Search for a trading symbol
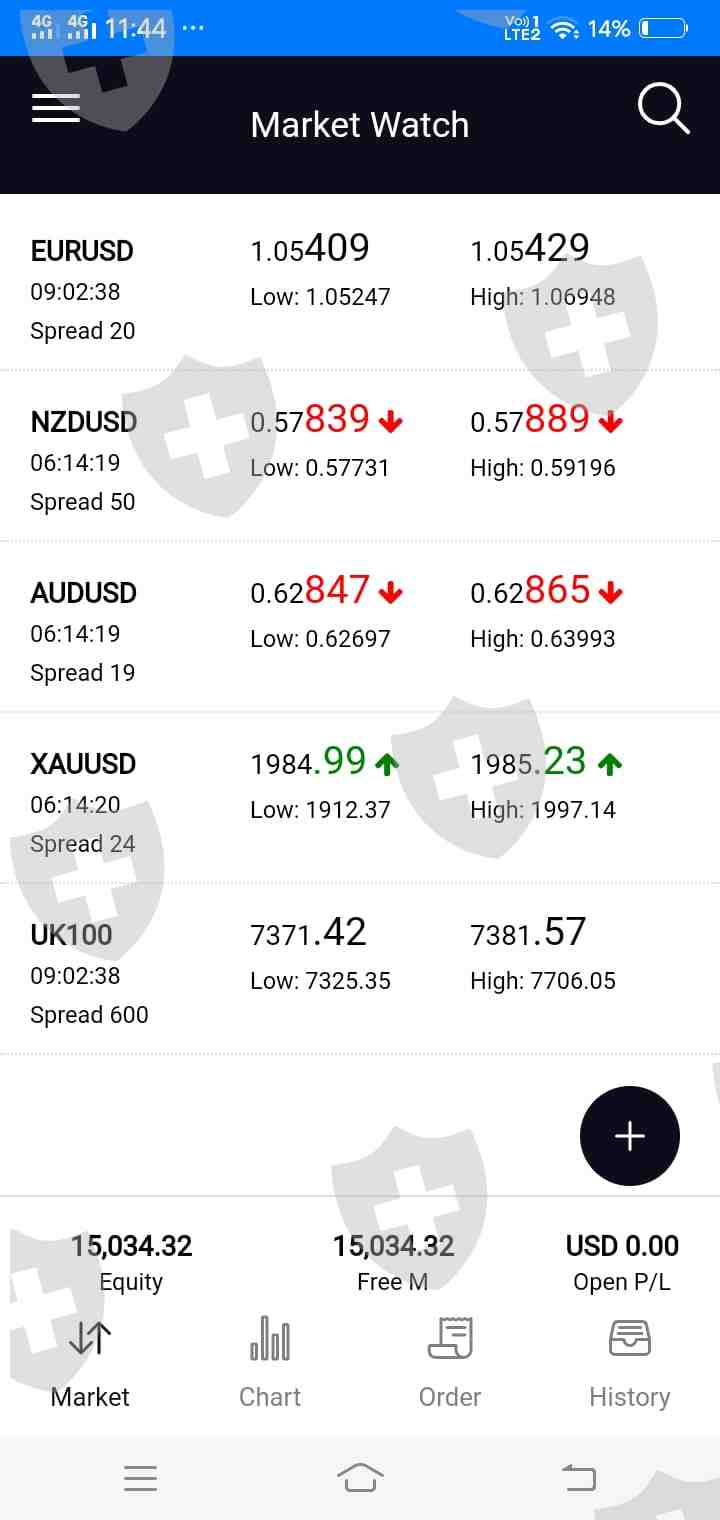 tap(663, 108)
